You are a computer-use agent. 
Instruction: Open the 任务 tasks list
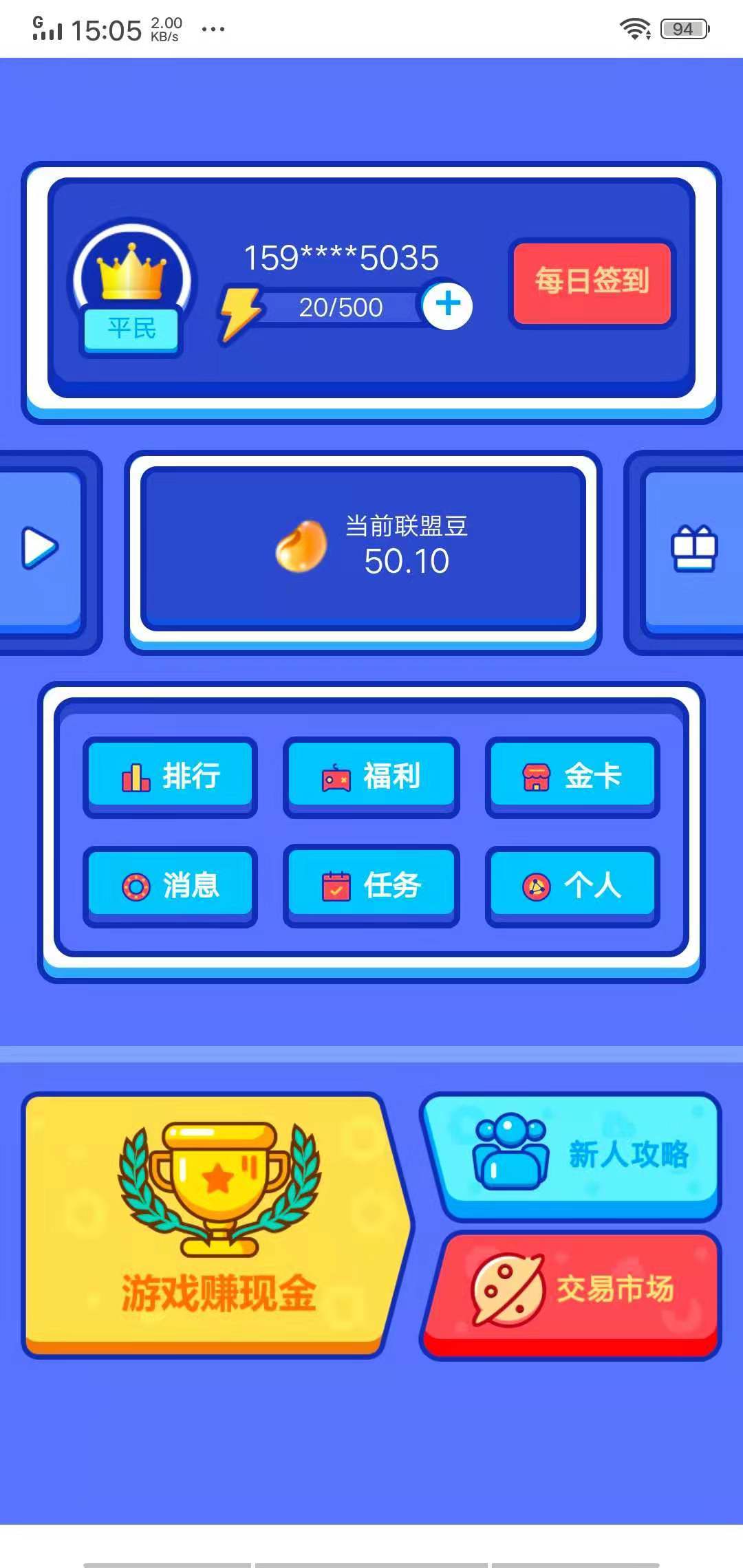[x=371, y=885]
